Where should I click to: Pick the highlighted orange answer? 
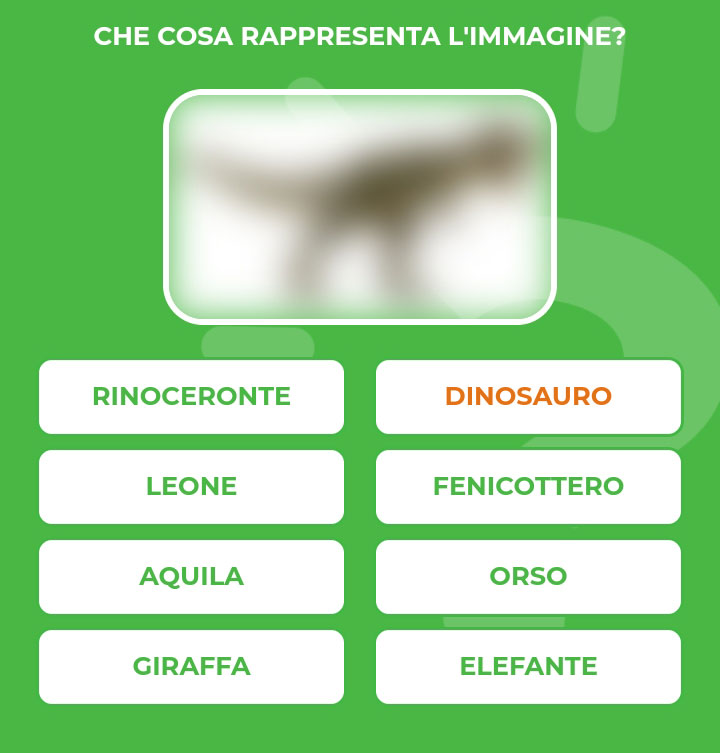528,397
